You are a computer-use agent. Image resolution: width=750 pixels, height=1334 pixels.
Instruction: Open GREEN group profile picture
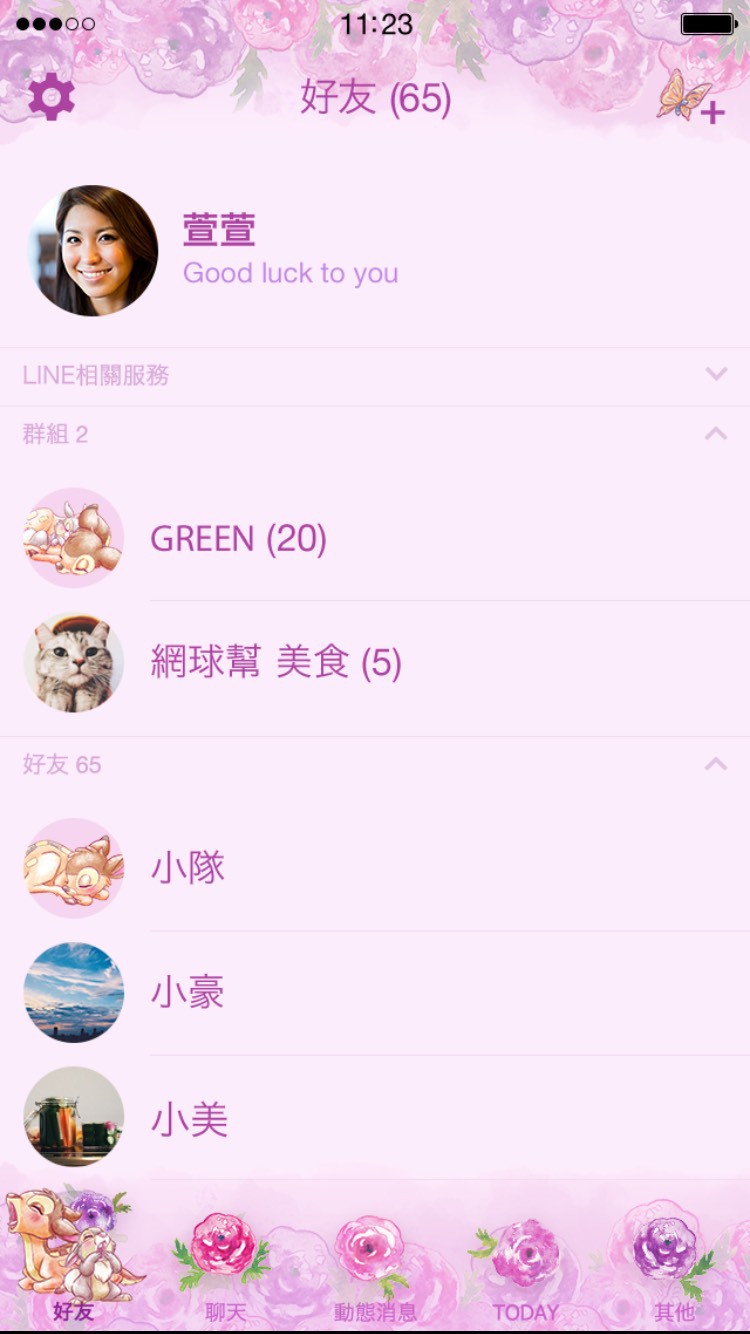coord(73,538)
